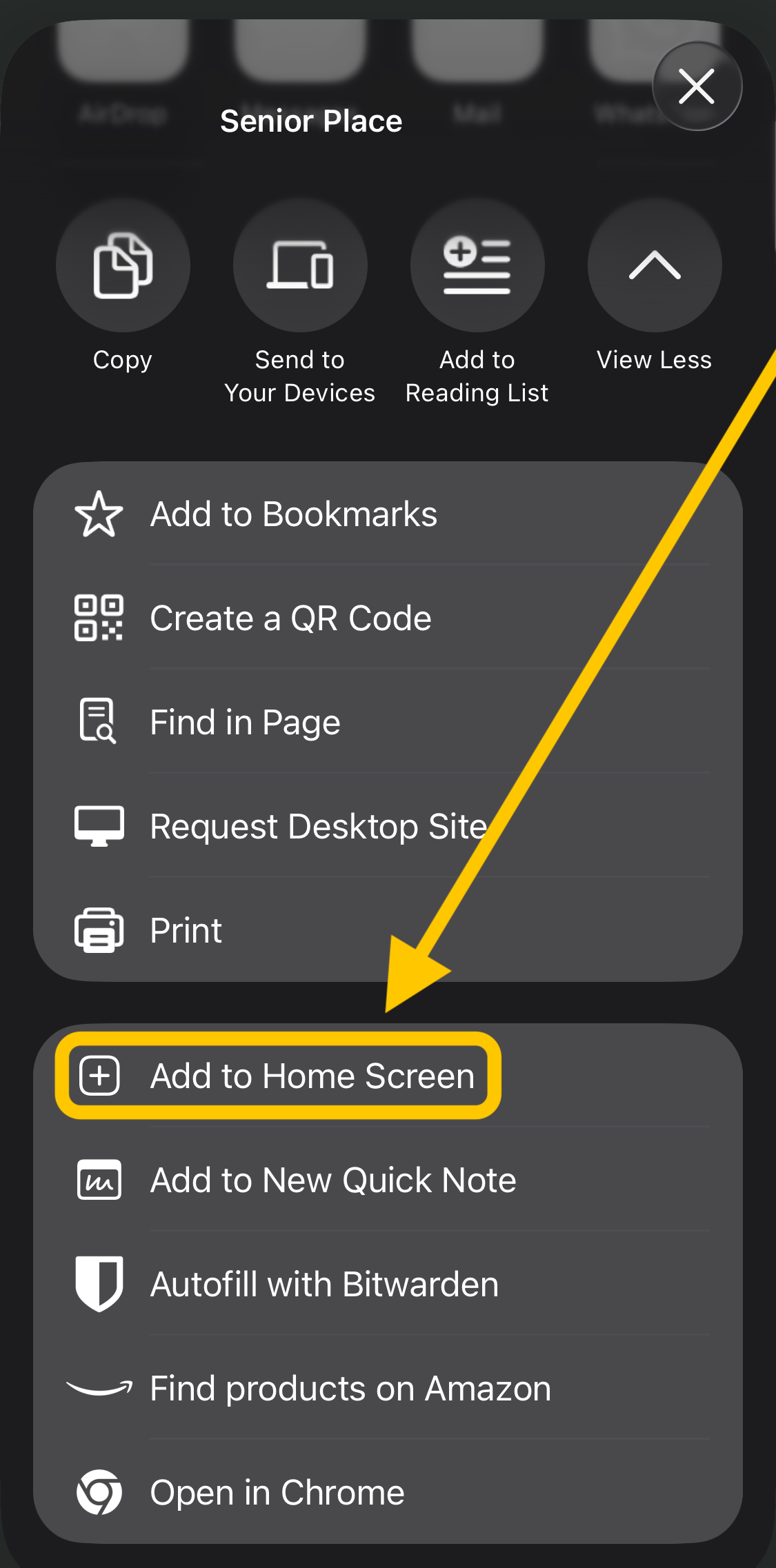Copy the page link

(123, 266)
